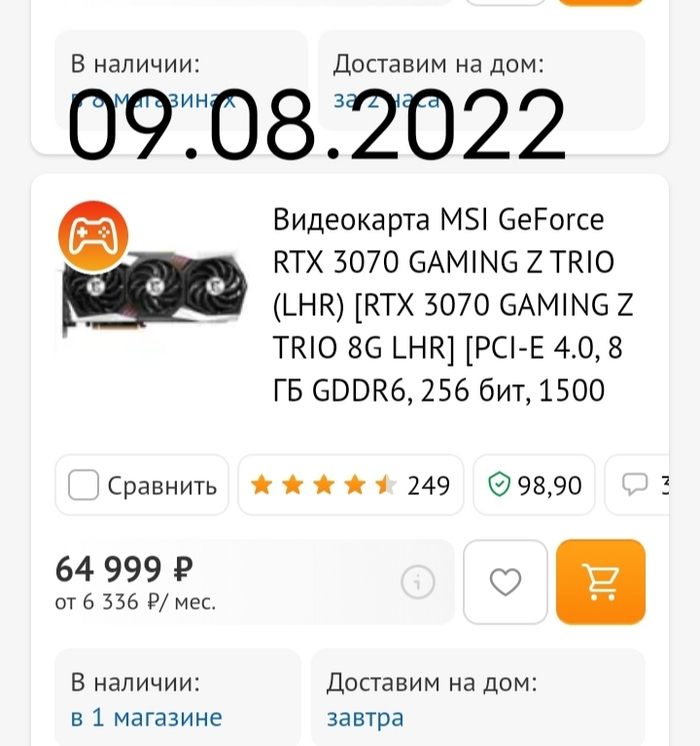
Task: Show price info next to 64 999 ₽
Action: click(x=417, y=580)
